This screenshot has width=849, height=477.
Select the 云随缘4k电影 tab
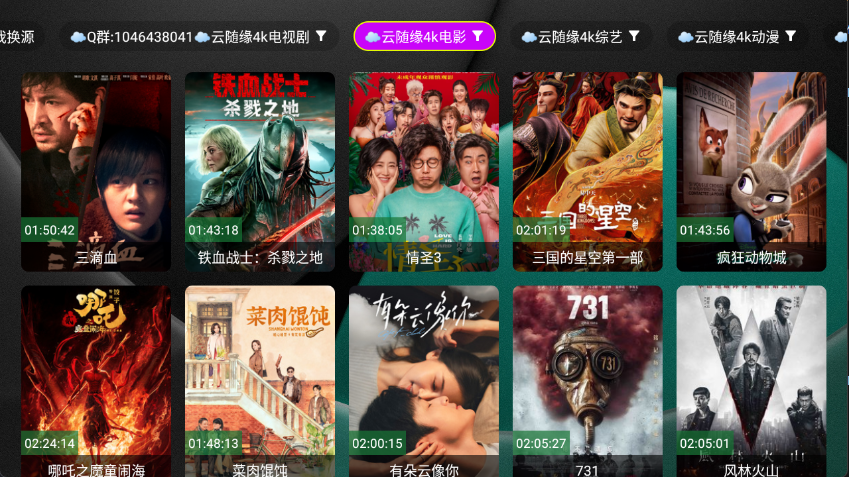coord(424,37)
